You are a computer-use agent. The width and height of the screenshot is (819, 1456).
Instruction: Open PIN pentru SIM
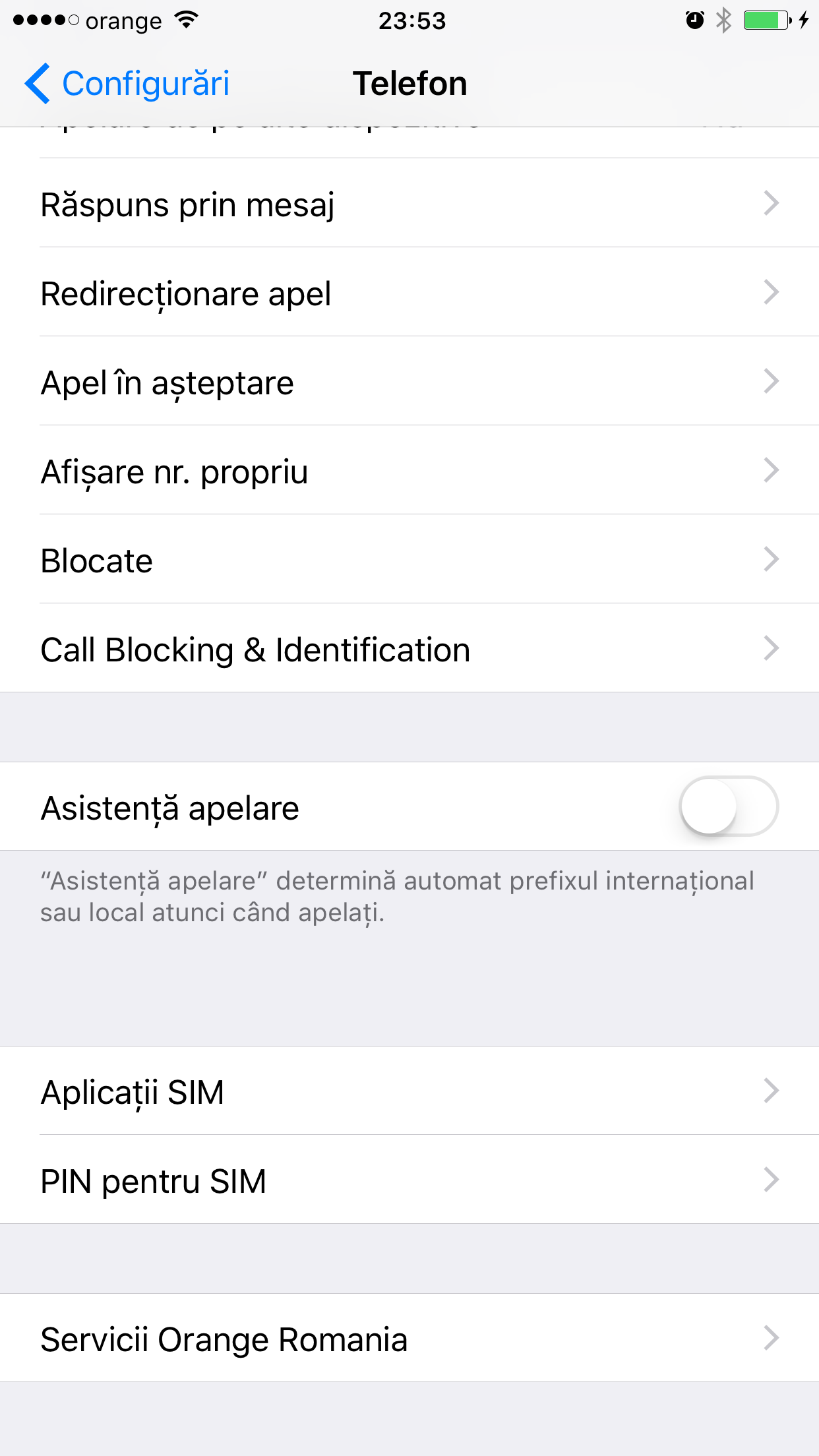pos(409,1180)
